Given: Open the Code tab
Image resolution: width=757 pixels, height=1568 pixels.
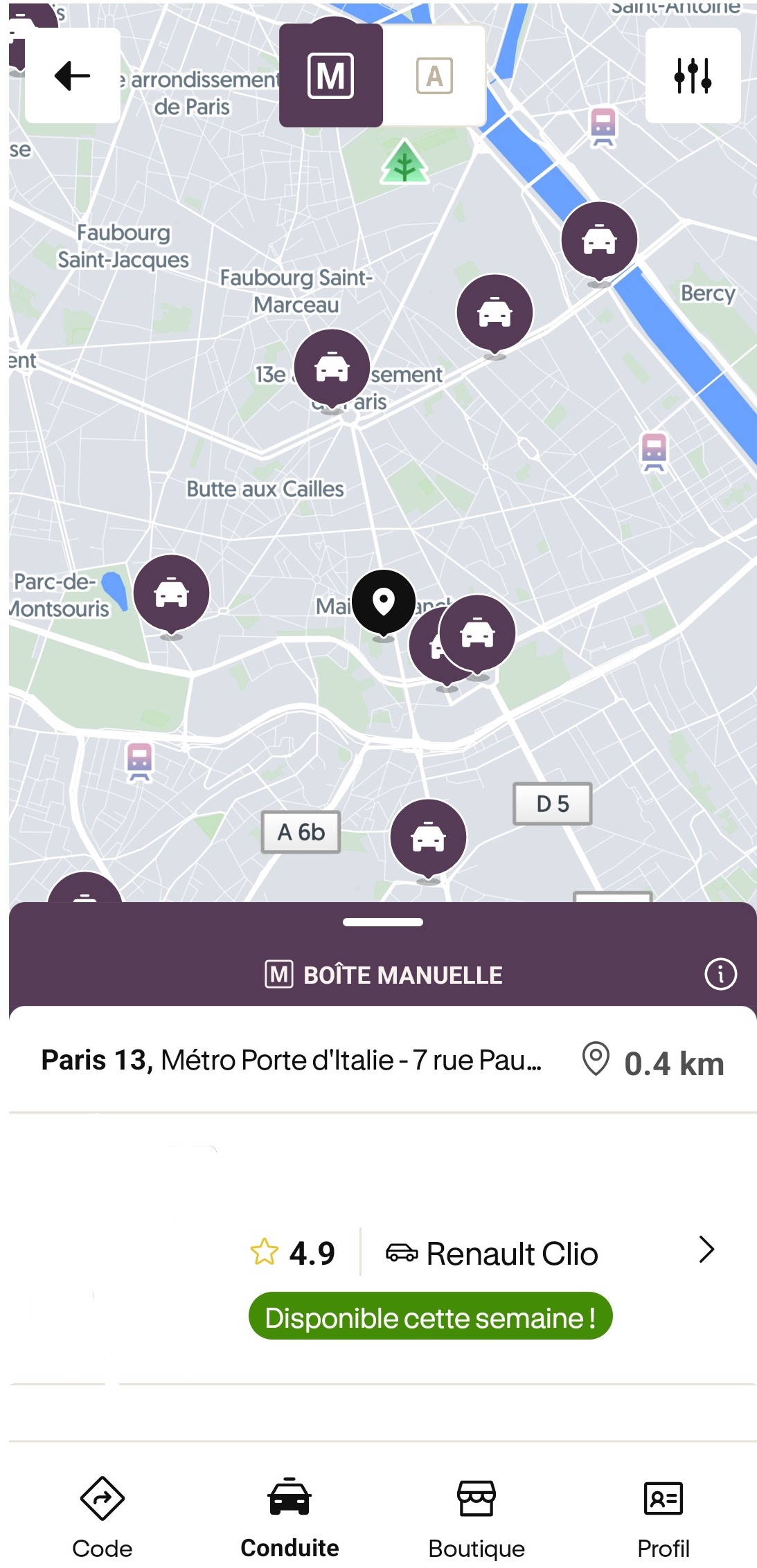Looking at the screenshot, I should [102, 1516].
